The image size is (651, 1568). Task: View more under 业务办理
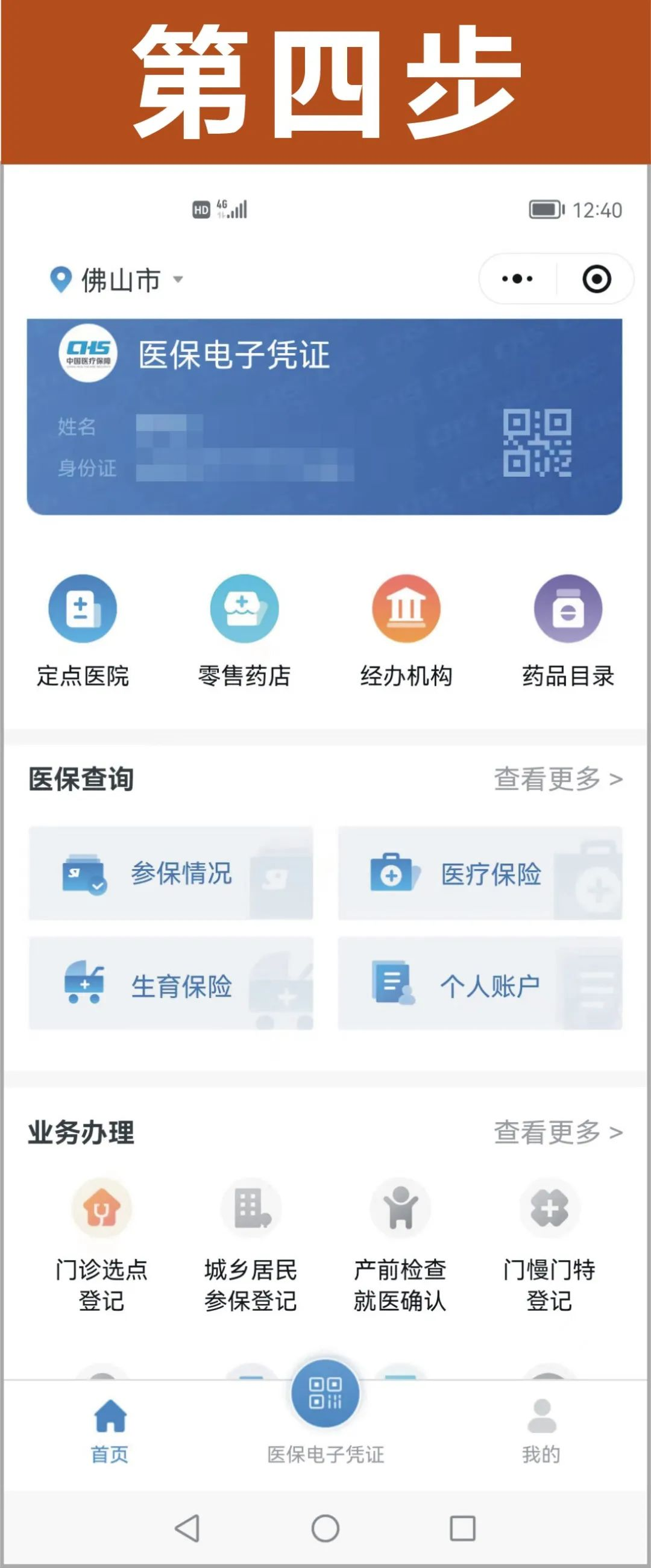[x=557, y=1133]
